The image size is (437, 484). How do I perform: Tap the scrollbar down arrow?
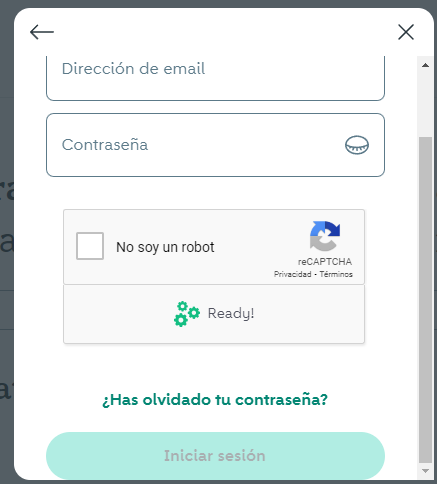(425, 471)
